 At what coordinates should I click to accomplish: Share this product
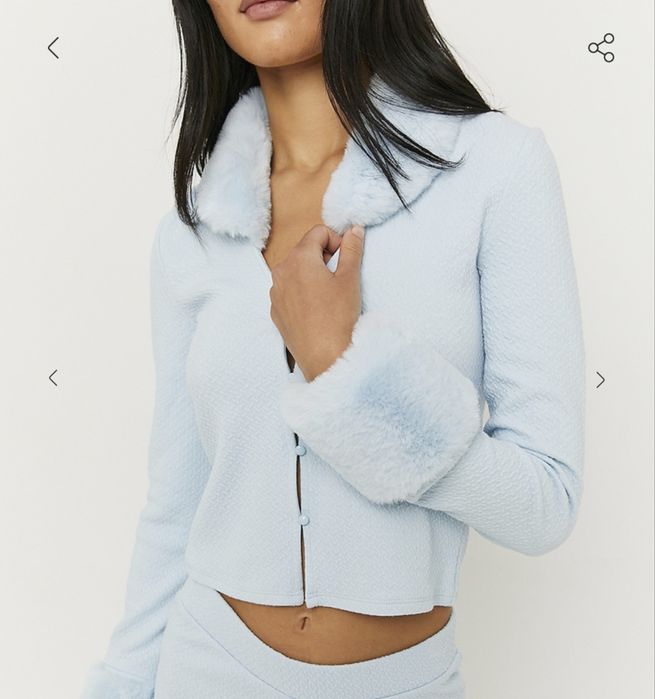601,48
